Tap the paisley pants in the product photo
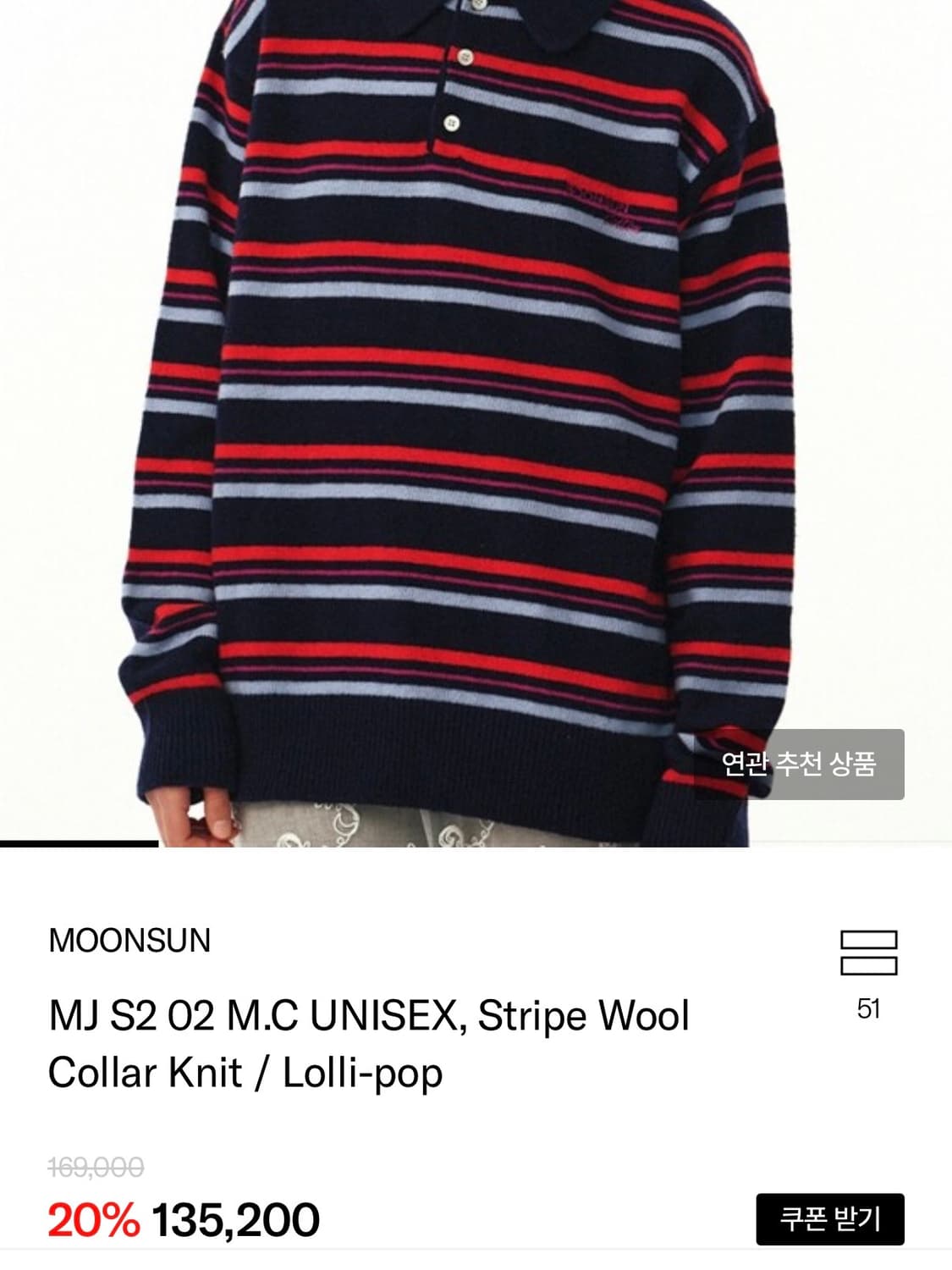This screenshot has height=1270, width=952. pyautogui.click(x=364, y=825)
